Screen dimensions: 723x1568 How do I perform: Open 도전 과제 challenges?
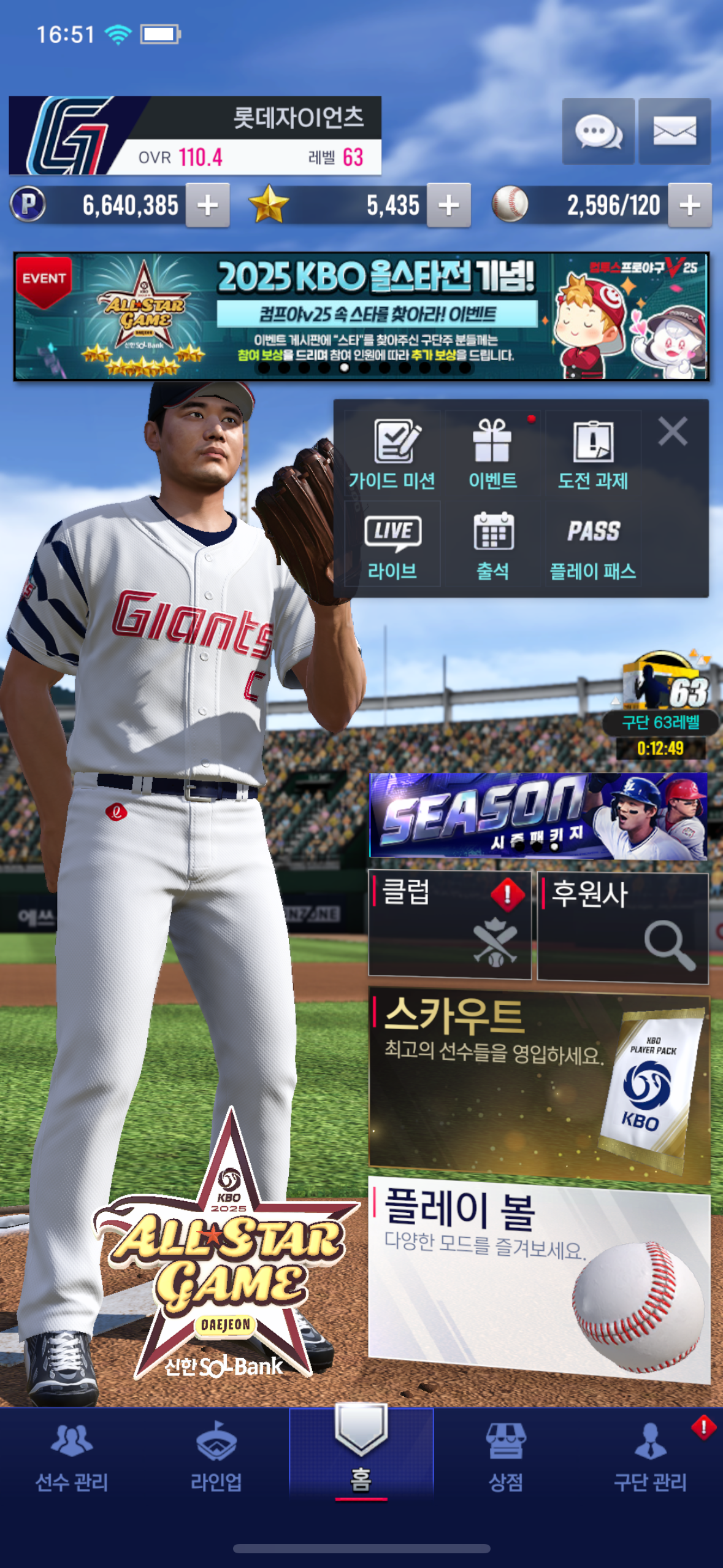pyautogui.click(x=593, y=455)
